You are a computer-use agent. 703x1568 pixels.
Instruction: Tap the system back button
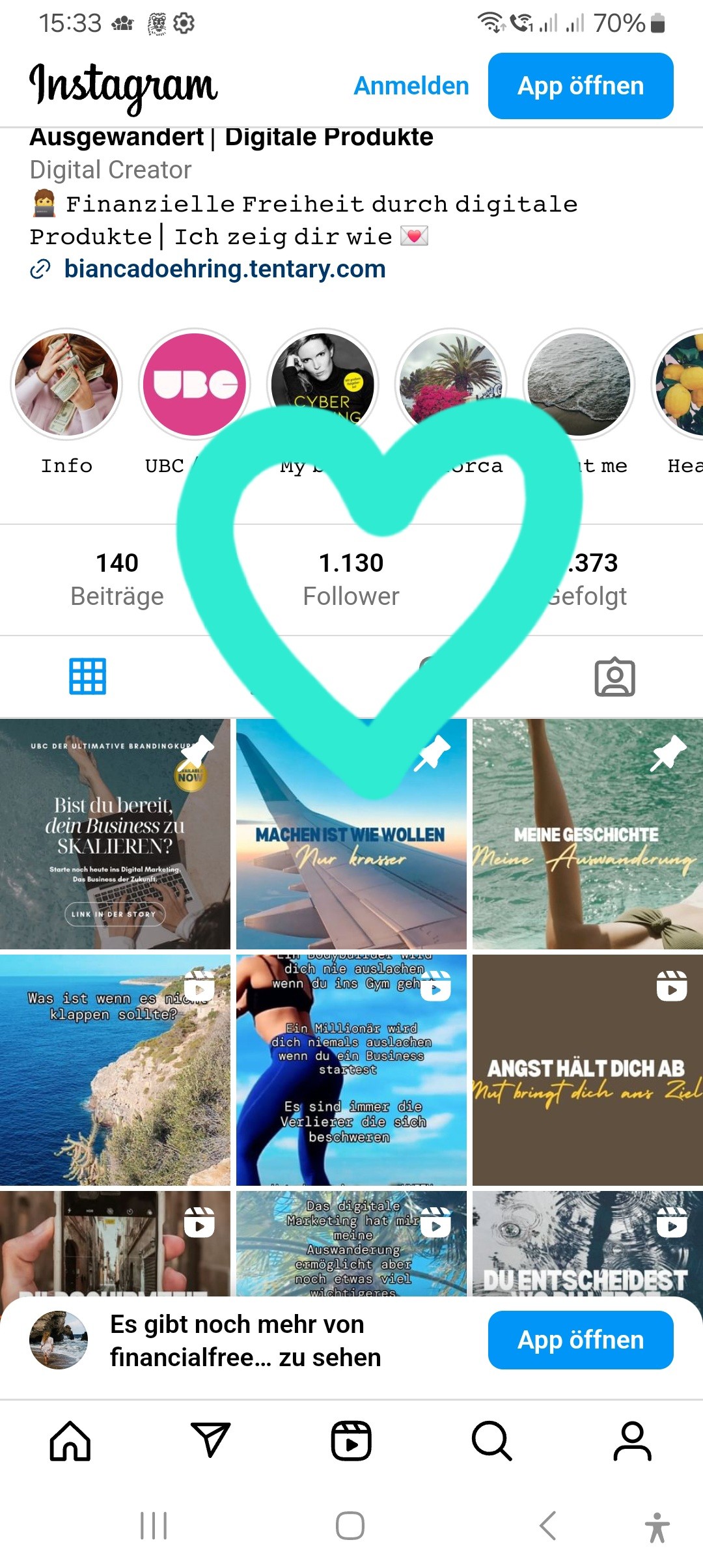[x=548, y=1526]
